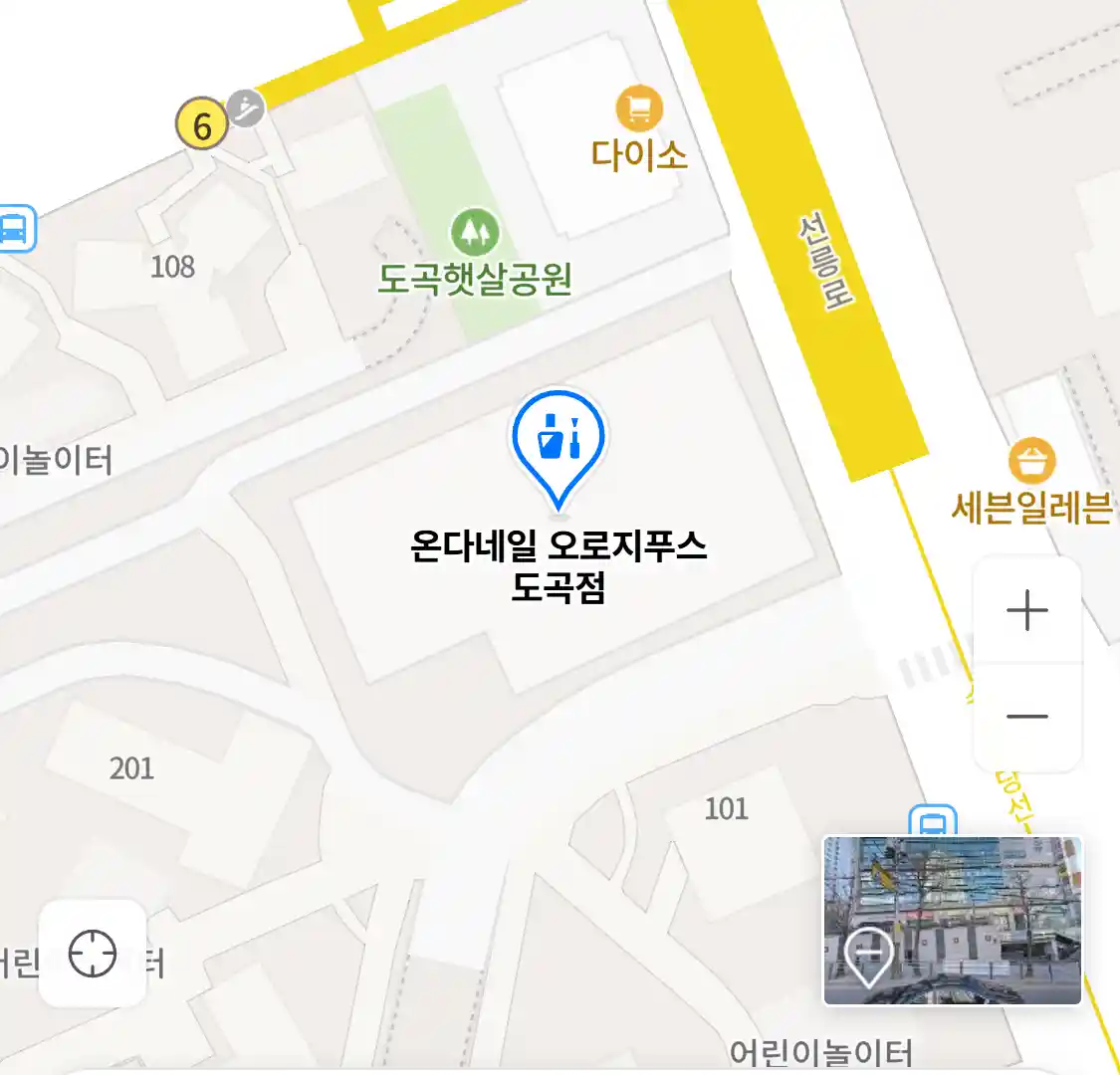
Task: Zoom in on the map
Action: click(1026, 610)
